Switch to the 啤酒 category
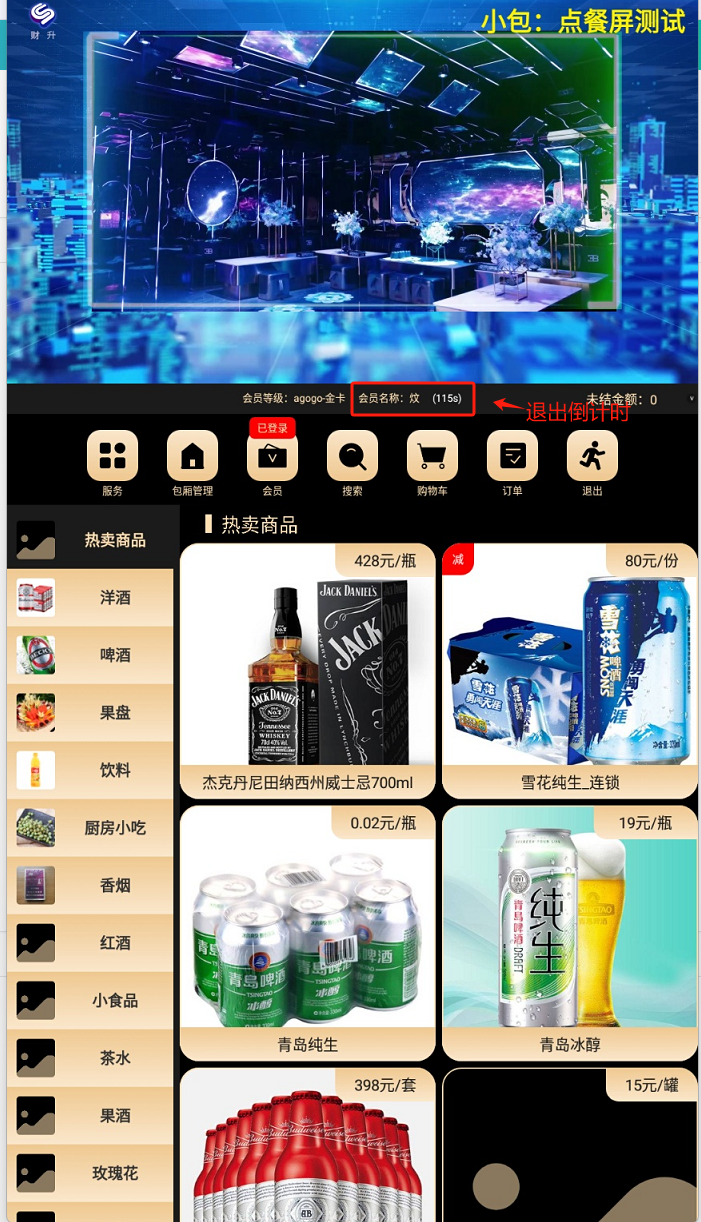 coord(90,655)
